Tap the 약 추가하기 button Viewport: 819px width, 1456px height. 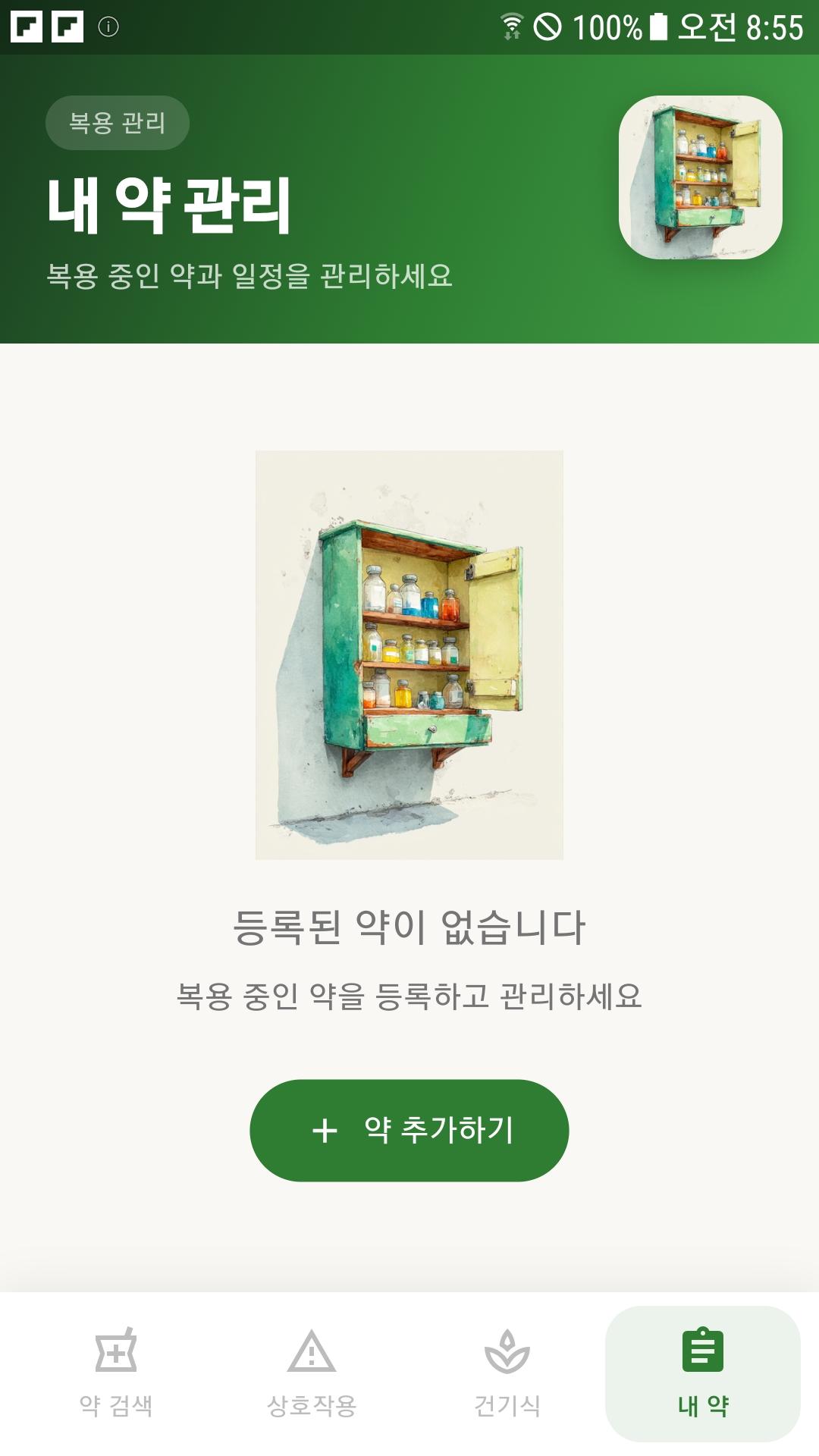click(409, 1130)
